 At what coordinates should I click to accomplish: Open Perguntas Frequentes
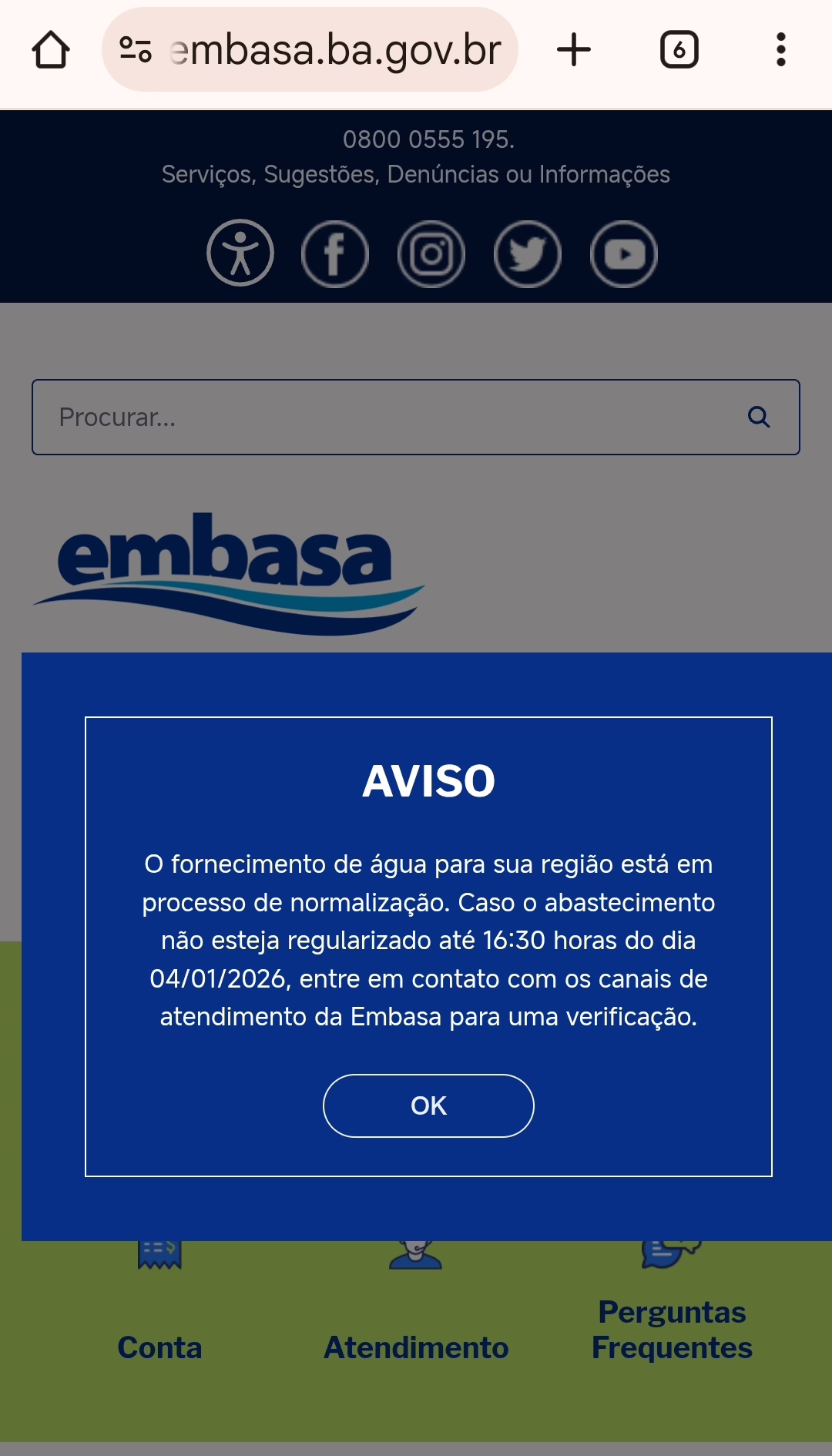(672, 1330)
